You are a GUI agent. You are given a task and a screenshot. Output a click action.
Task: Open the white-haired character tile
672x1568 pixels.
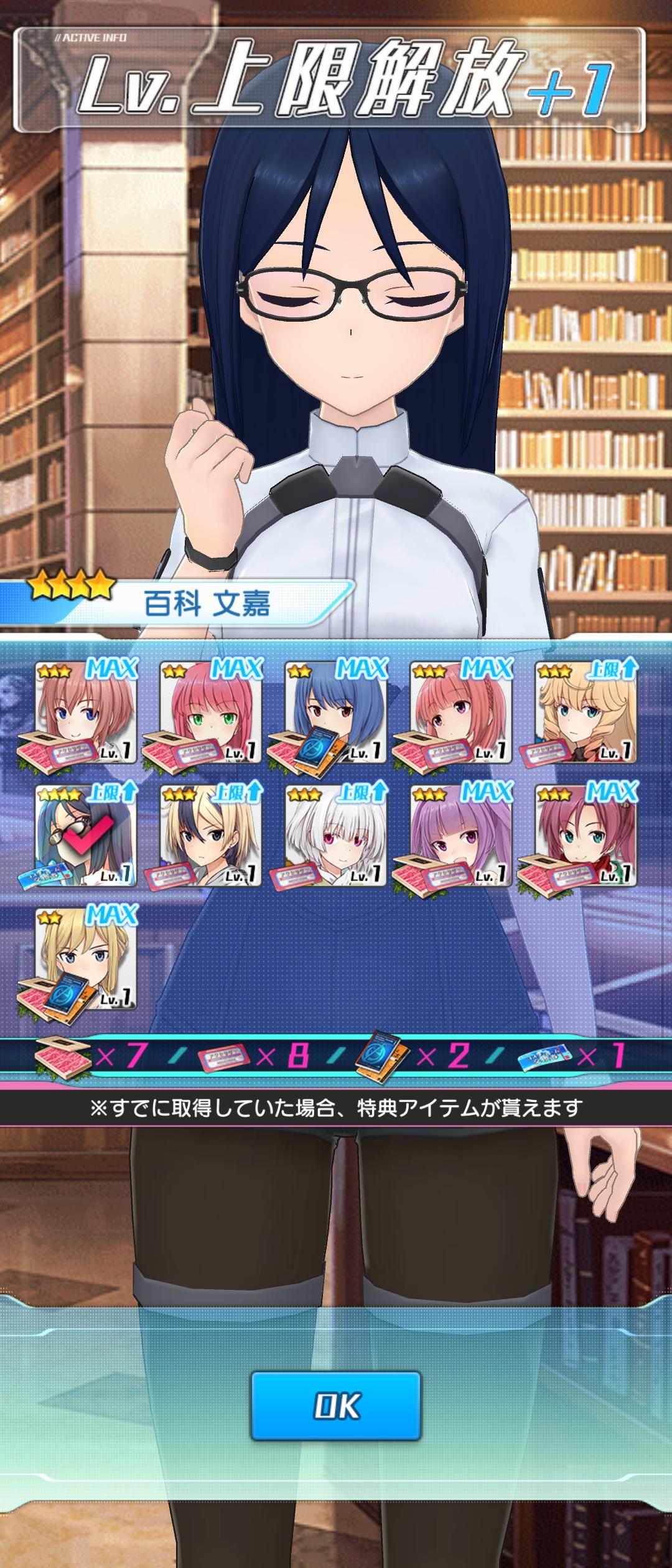(336, 836)
